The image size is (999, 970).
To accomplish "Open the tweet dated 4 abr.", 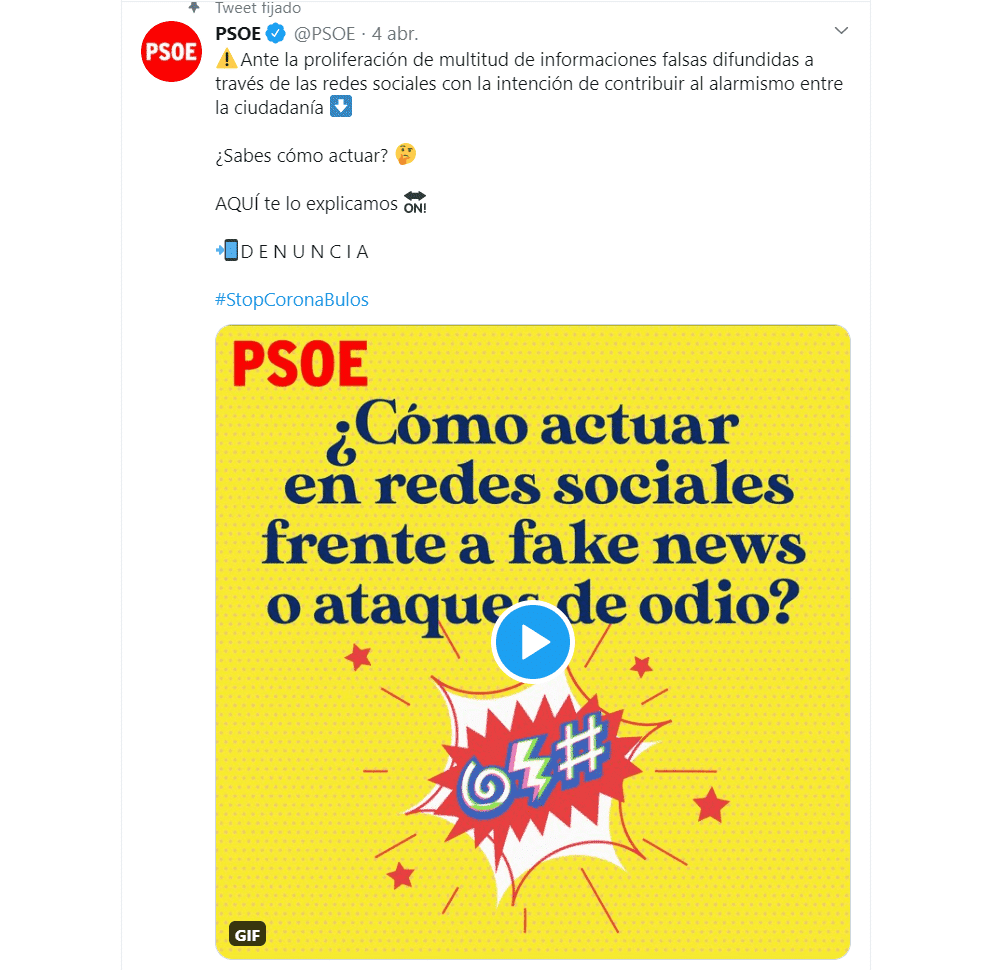I will point(398,33).
